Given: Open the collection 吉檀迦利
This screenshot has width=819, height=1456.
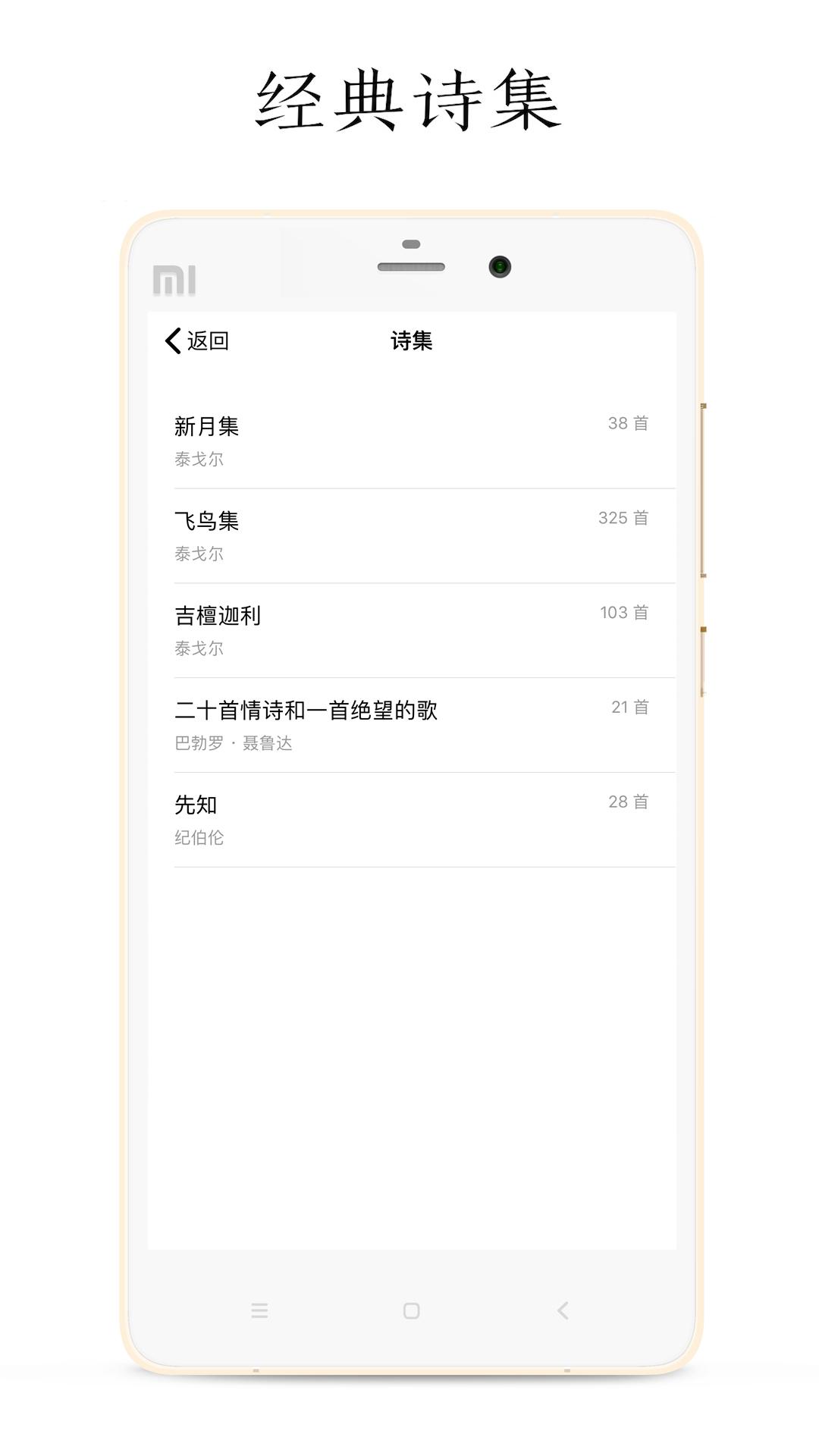Looking at the screenshot, I should coord(218,616).
